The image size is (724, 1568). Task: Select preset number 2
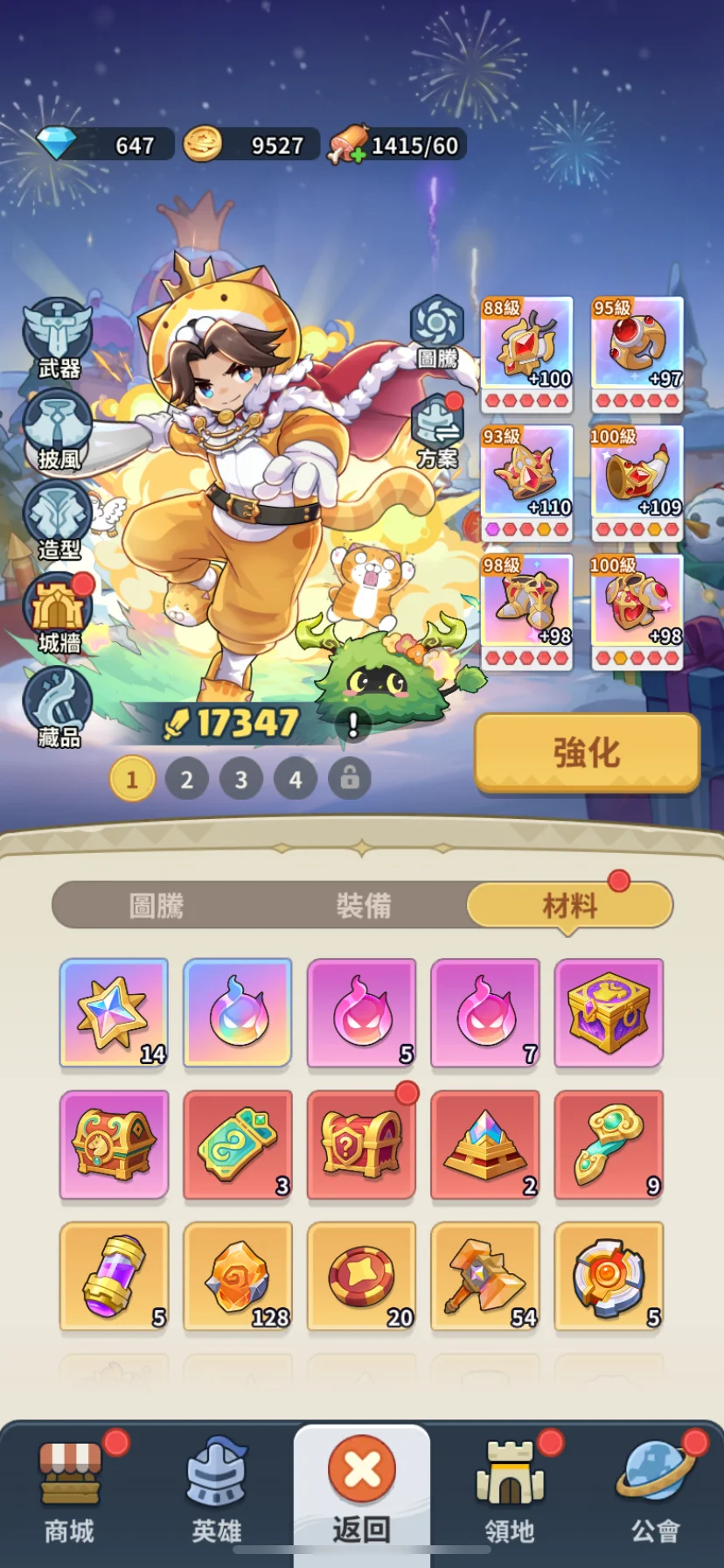[186, 779]
